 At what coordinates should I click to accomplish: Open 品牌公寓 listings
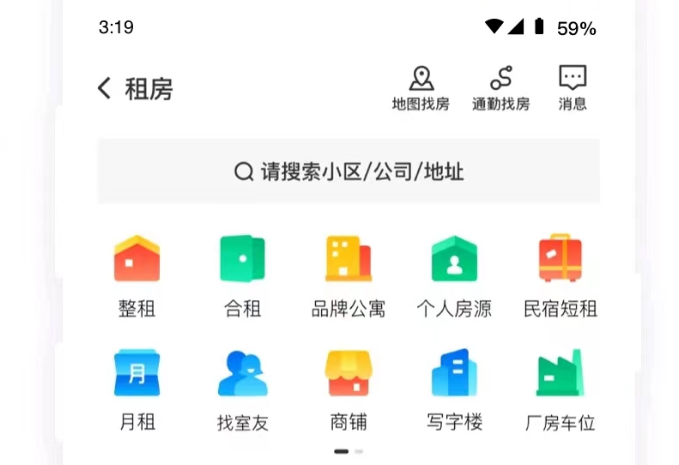(348, 276)
